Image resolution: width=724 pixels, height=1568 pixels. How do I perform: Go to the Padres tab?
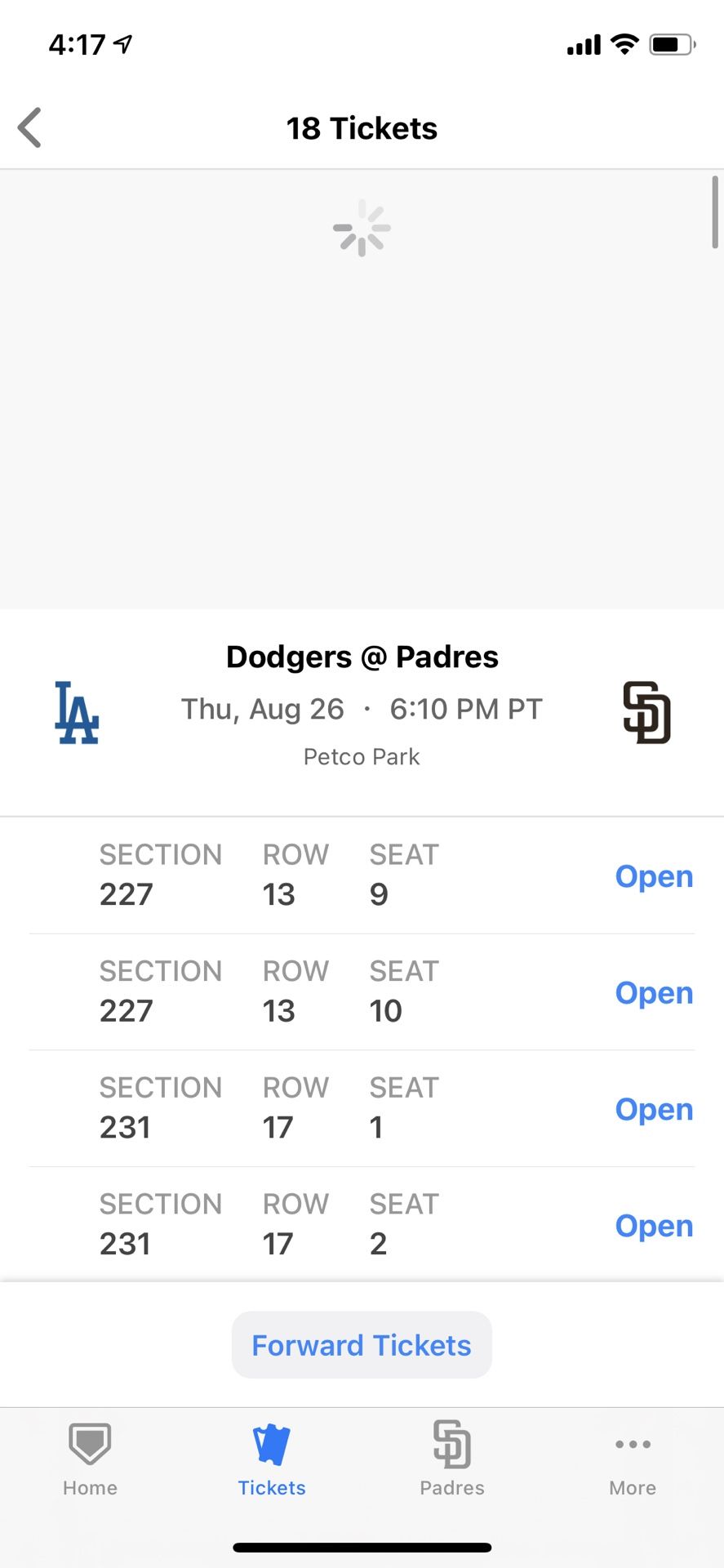coord(452,1459)
